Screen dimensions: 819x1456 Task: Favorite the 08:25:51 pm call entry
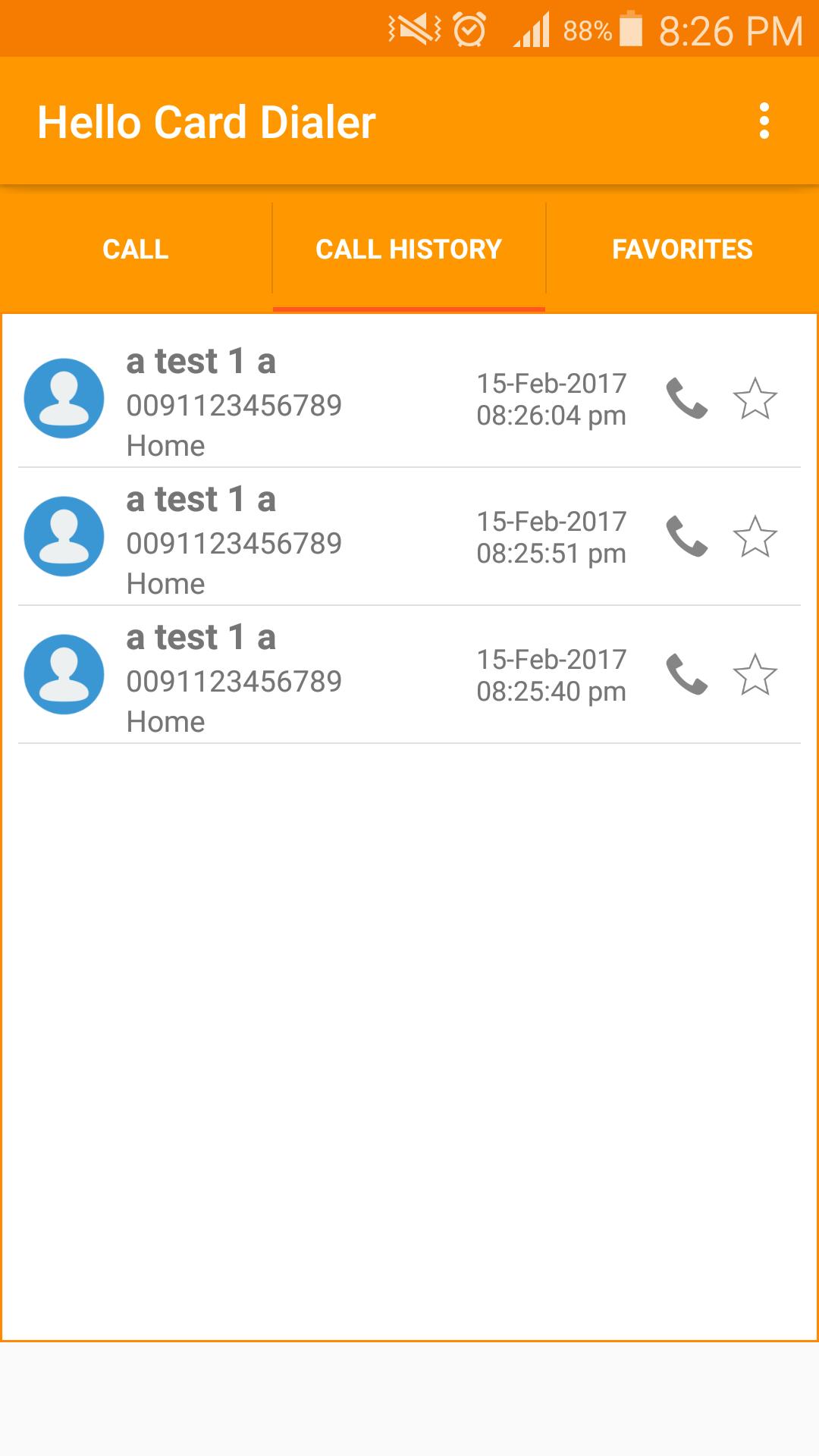[x=755, y=537]
